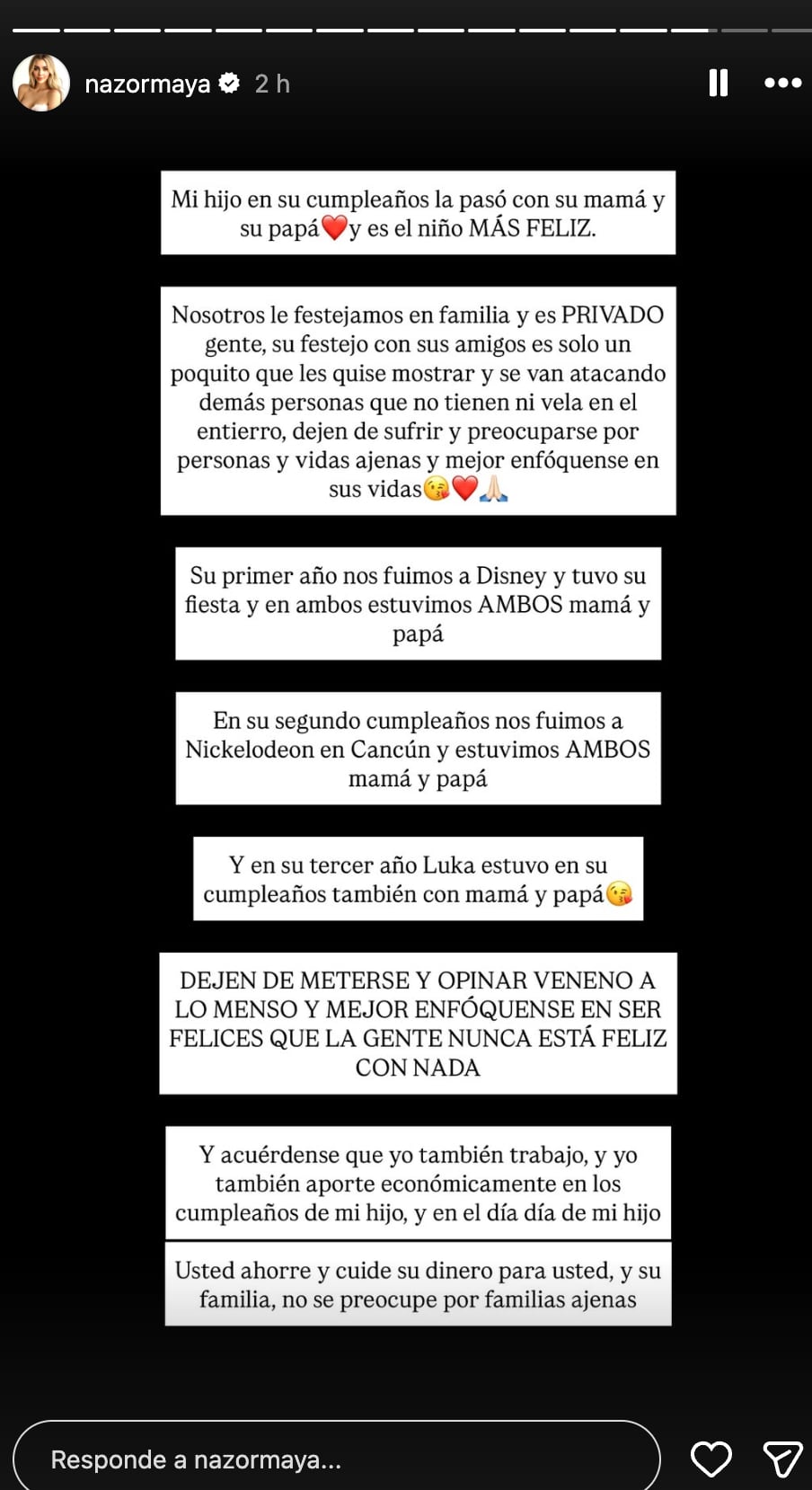Screen dimensions: 812x1490
Task: Open nazormaya's profile picture
Action: click(x=41, y=84)
